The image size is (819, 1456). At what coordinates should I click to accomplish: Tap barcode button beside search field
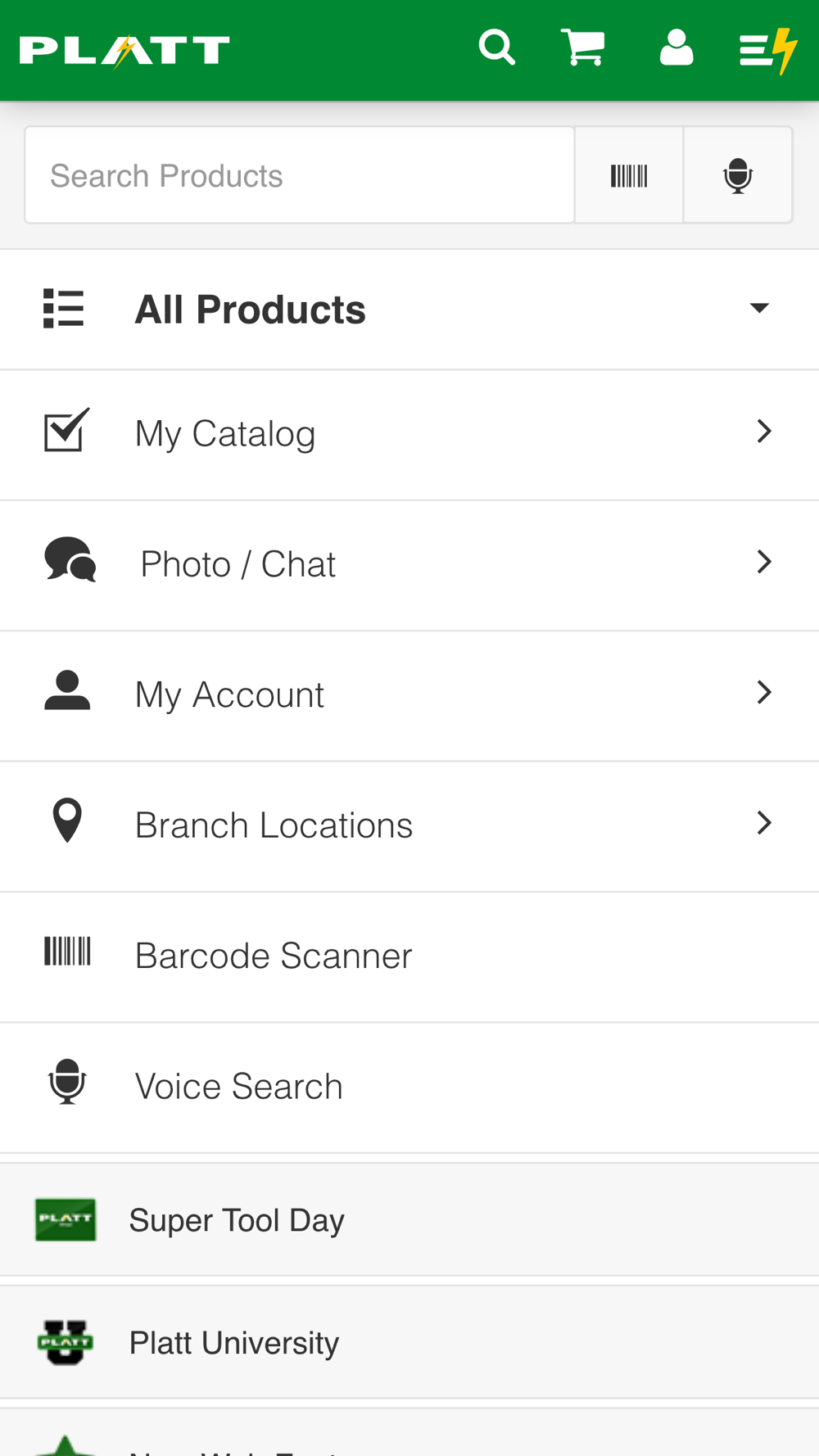click(629, 175)
